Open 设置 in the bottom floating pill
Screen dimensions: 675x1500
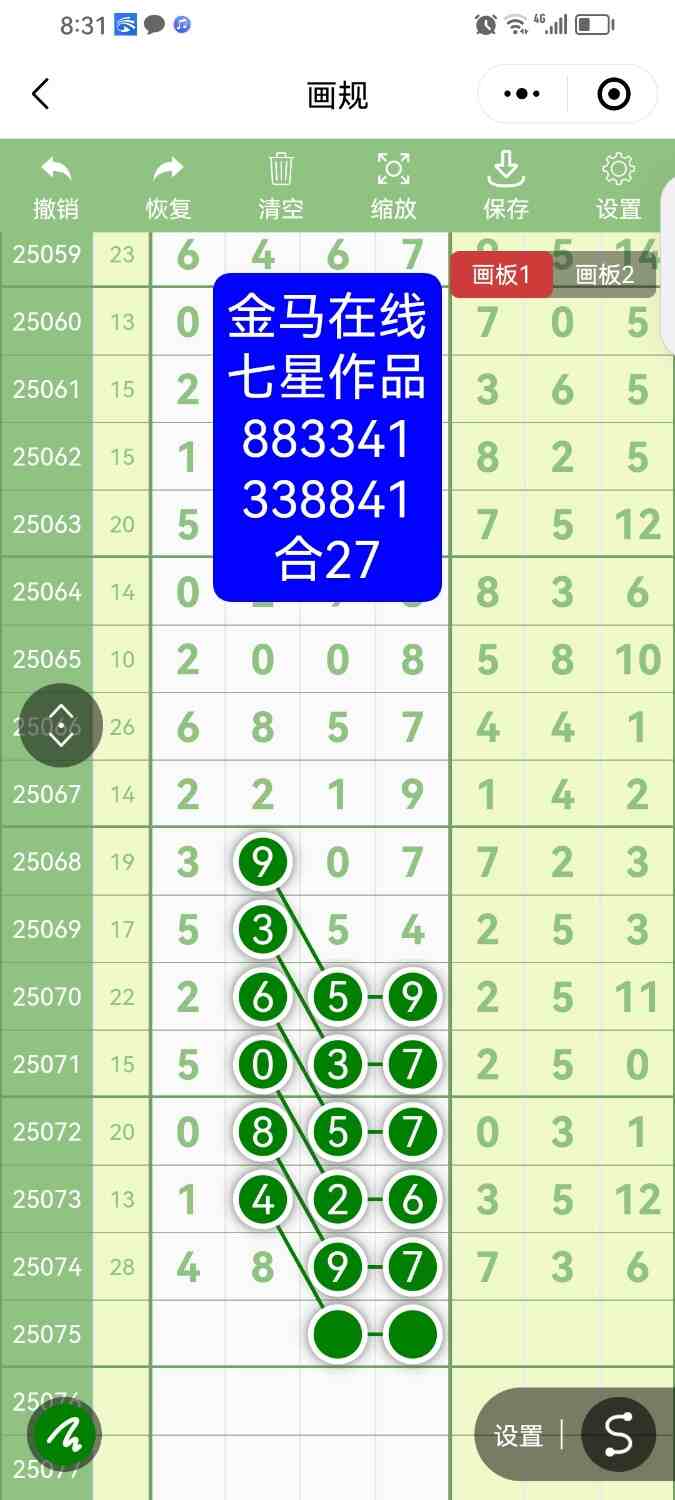(x=518, y=1437)
